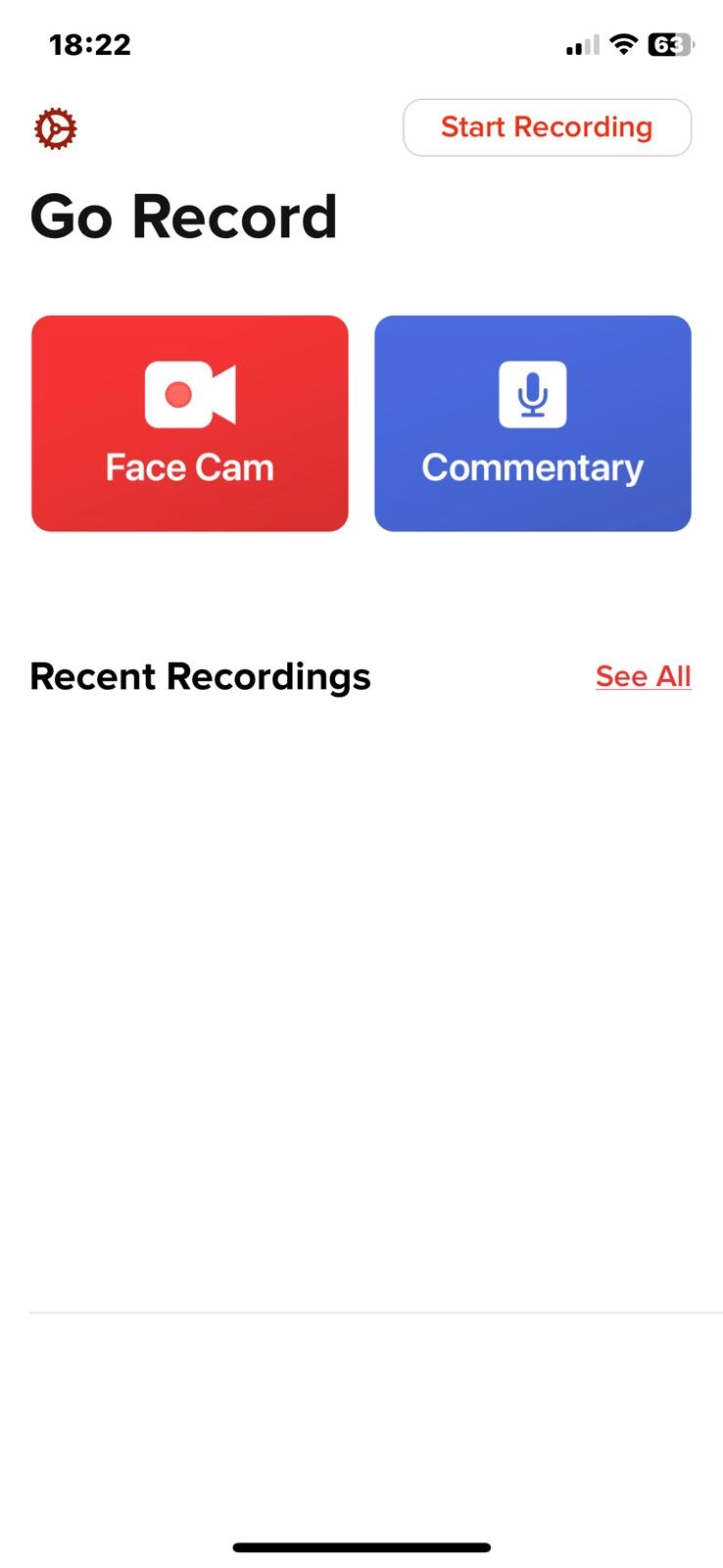Select the red record dot inside the camera icon
Viewport: 723px width, 1568px height.
tap(178, 395)
